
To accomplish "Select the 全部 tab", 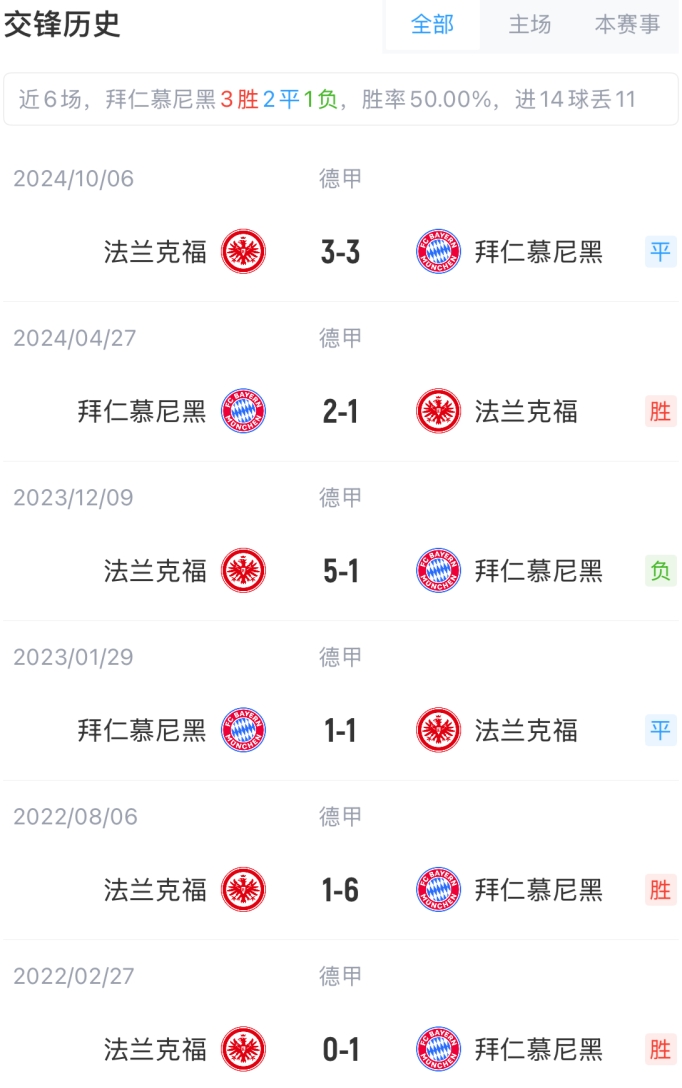I will point(432,25).
